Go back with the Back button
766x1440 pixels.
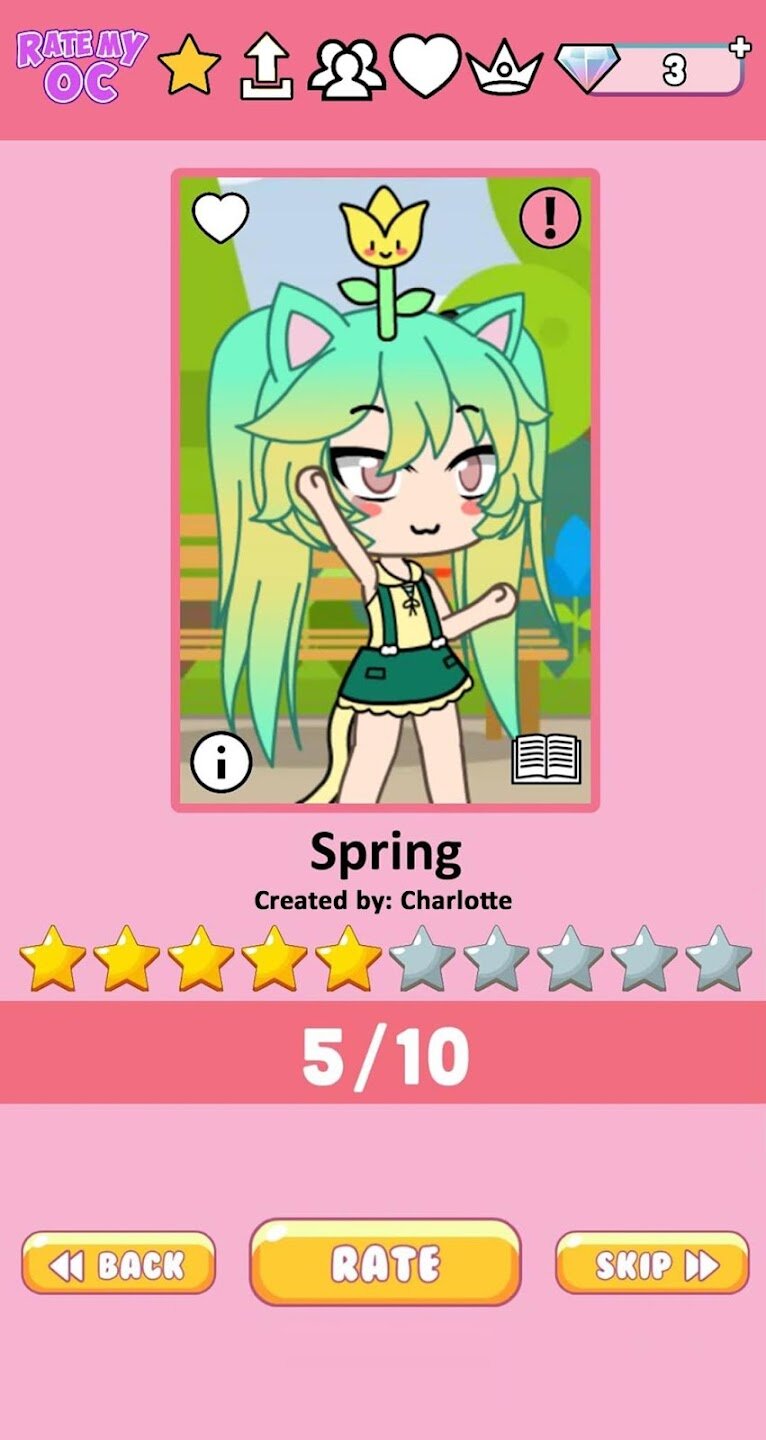(118, 1264)
